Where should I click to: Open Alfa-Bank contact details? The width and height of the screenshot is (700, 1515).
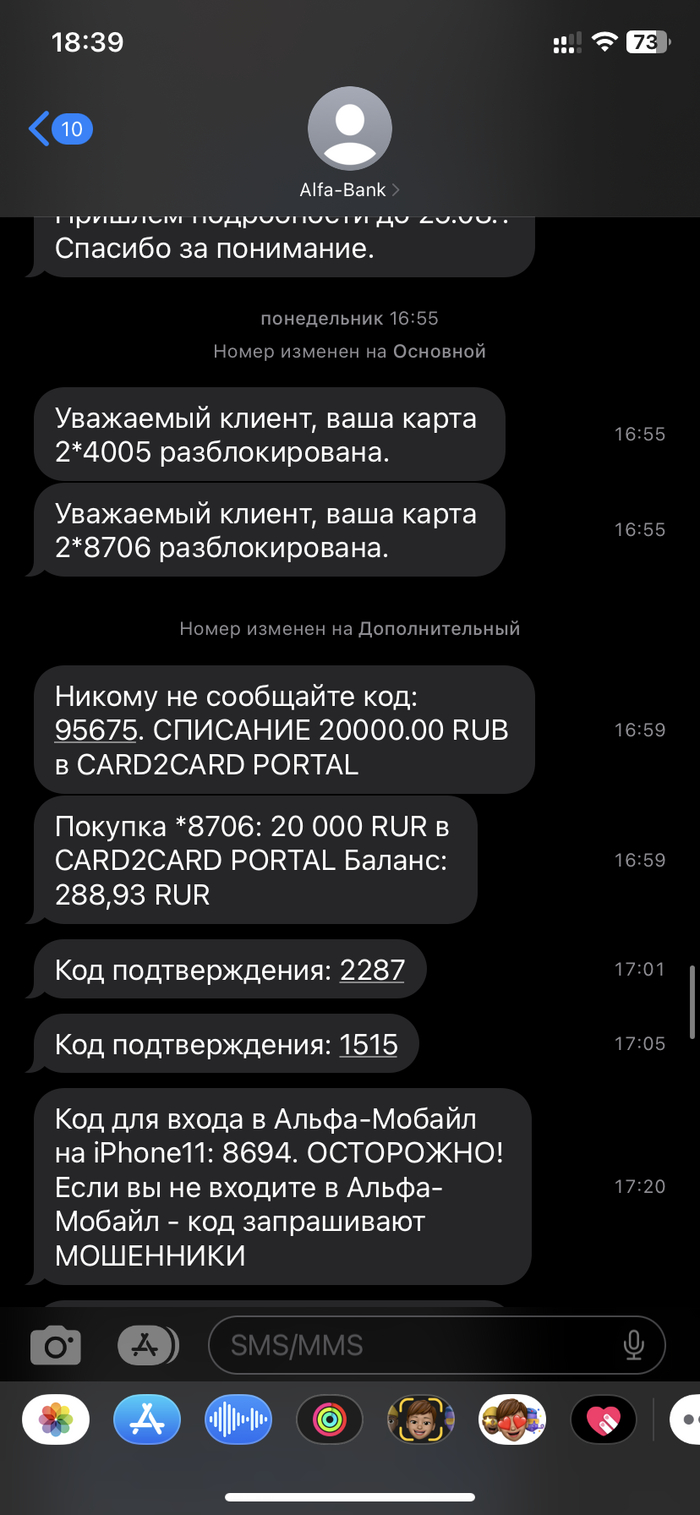(349, 144)
